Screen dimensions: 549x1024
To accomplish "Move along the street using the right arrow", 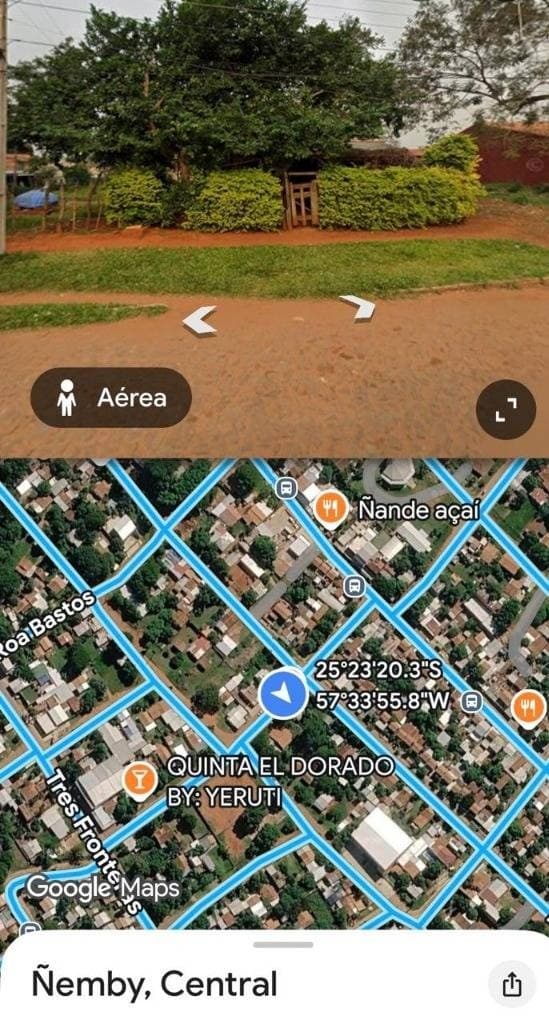I will [x=358, y=307].
